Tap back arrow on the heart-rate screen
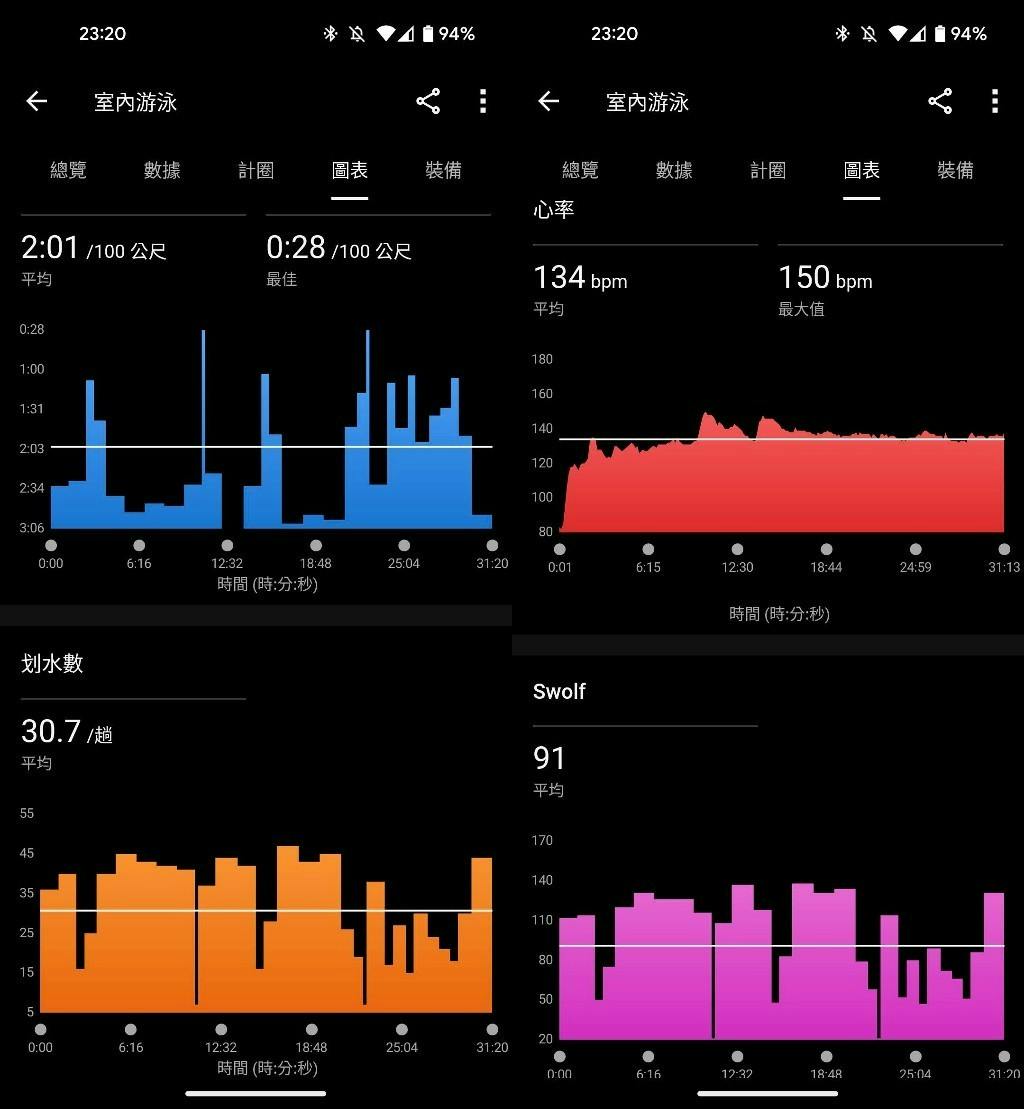1024x1109 pixels. tap(548, 101)
